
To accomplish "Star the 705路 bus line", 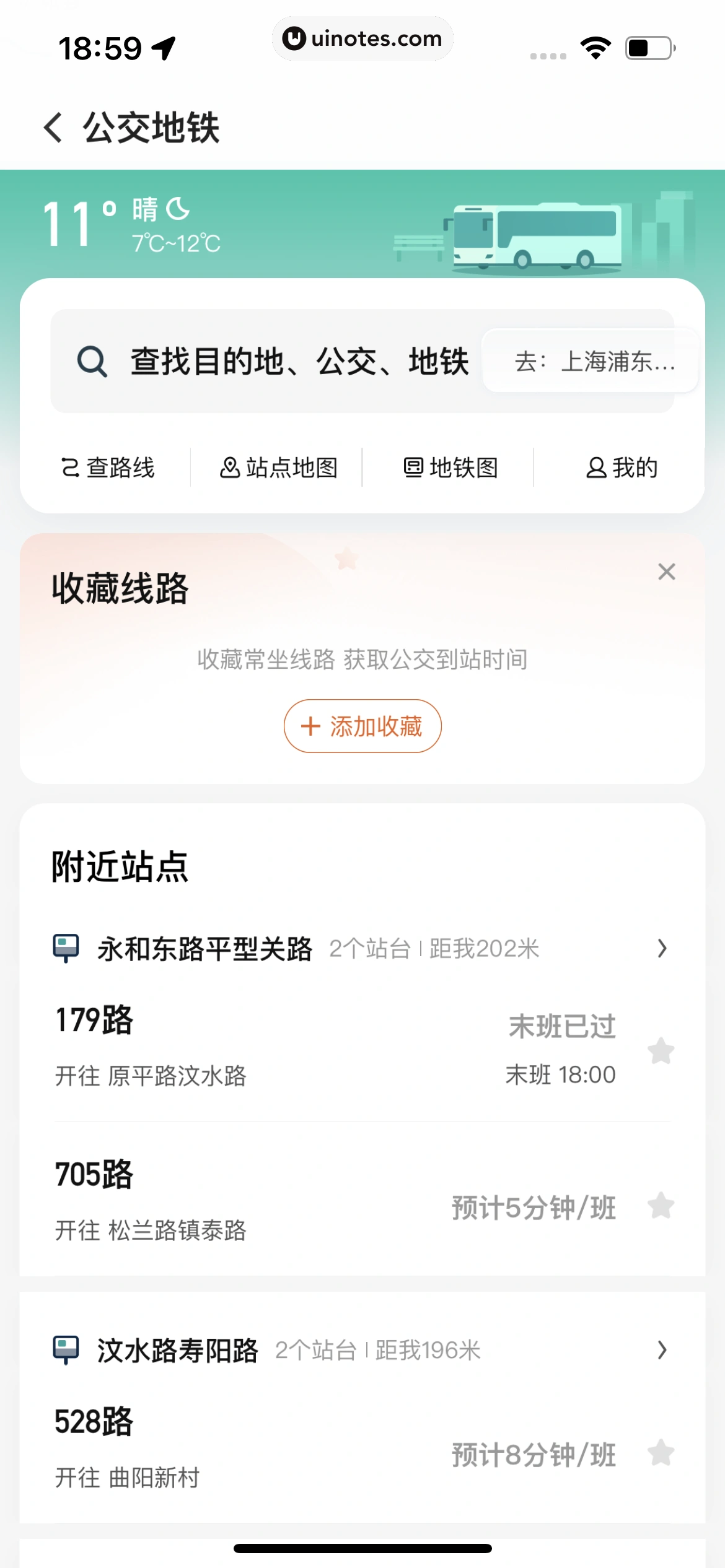I will [x=661, y=1206].
